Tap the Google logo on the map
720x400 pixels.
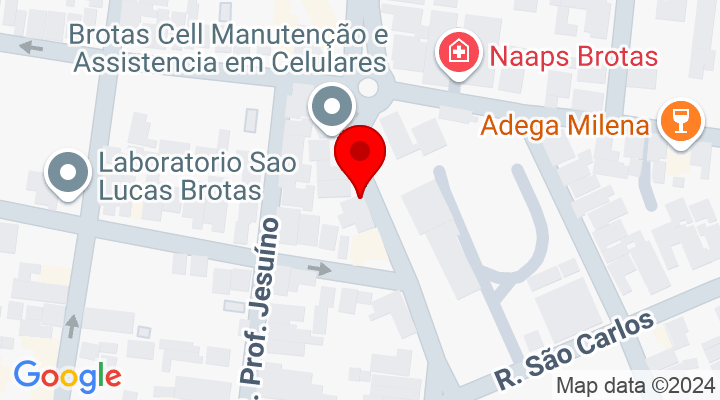[x=67, y=376]
